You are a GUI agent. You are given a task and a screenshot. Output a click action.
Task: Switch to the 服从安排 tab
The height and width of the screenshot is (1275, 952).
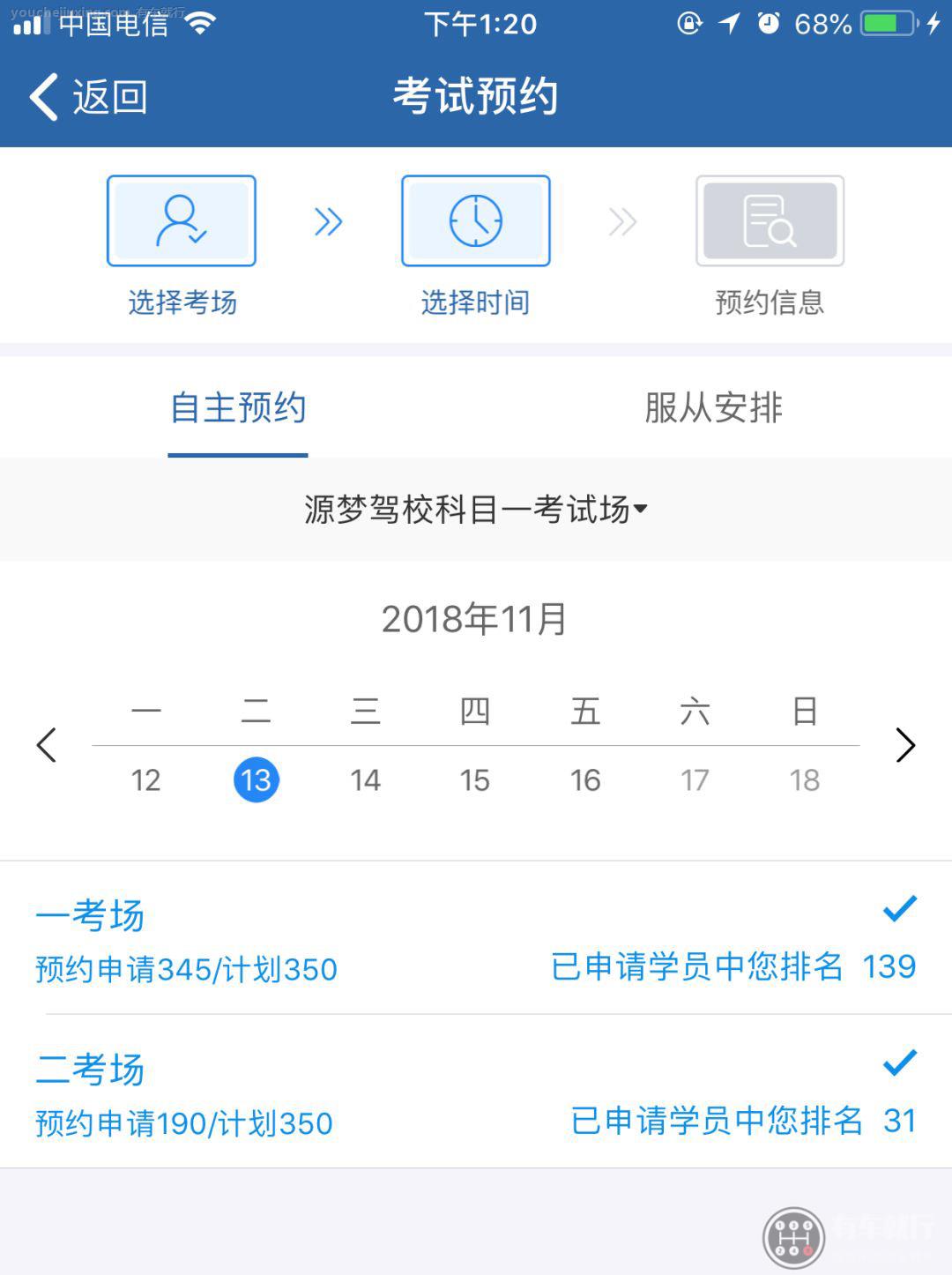tap(714, 407)
